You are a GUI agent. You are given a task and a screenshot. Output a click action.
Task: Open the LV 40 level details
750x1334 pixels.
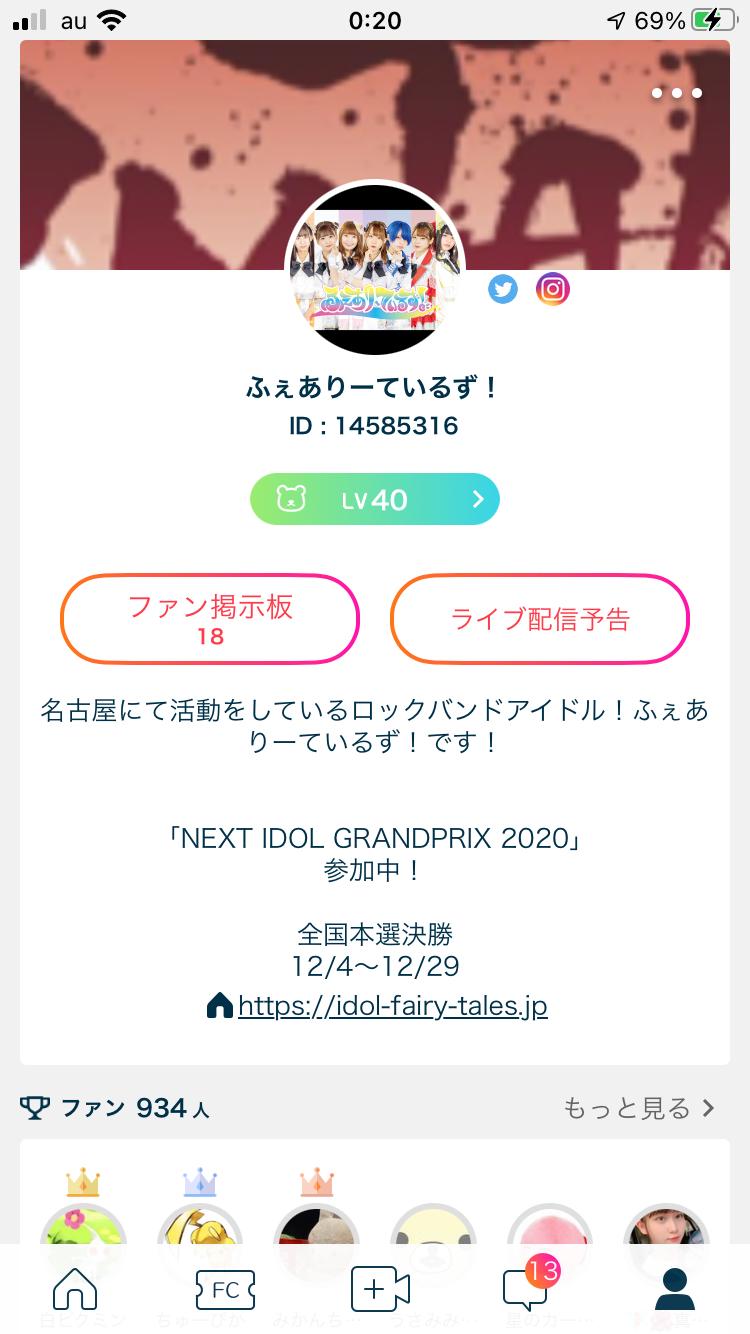click(375, 499)
